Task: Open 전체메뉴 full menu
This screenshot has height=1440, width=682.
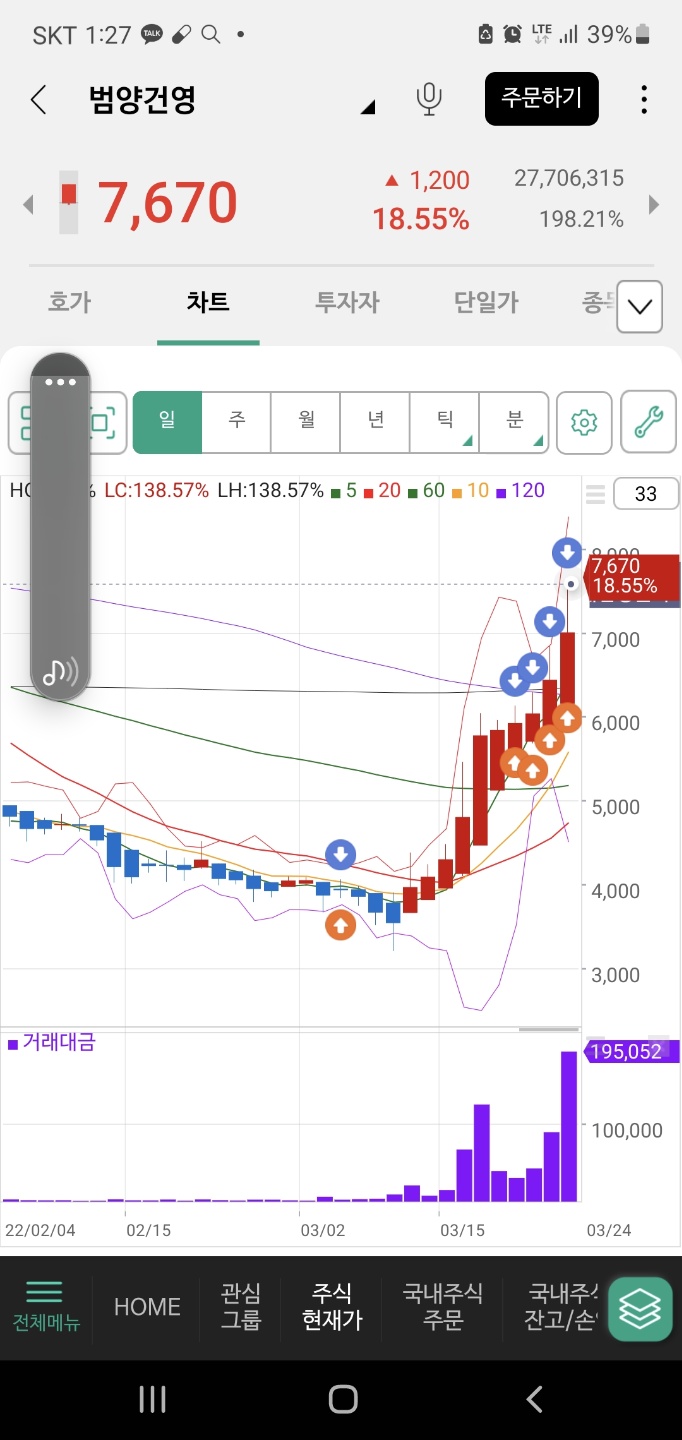Action: click(x=46, y=1307)
